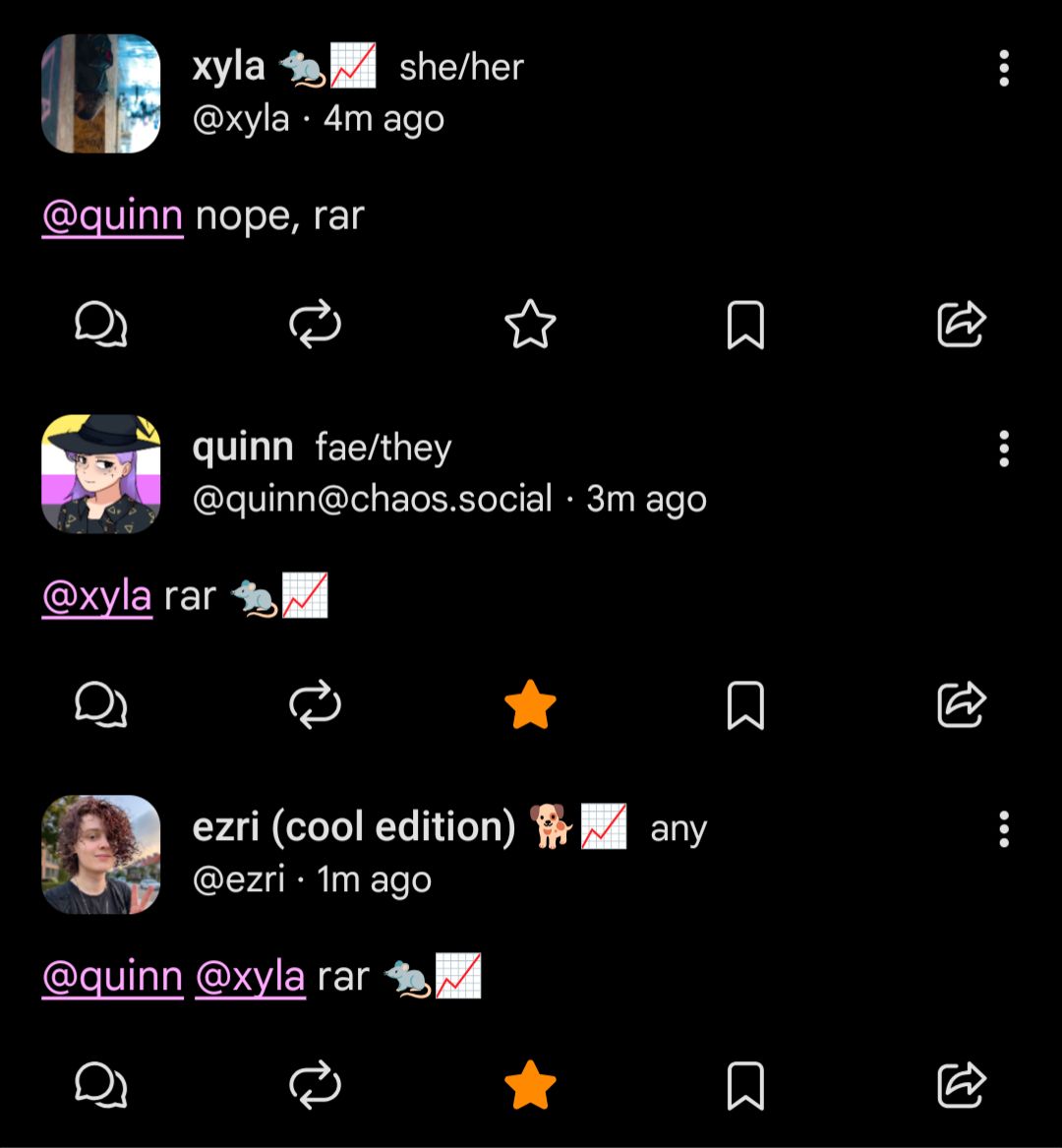Share xyla's post

(962, 326)
